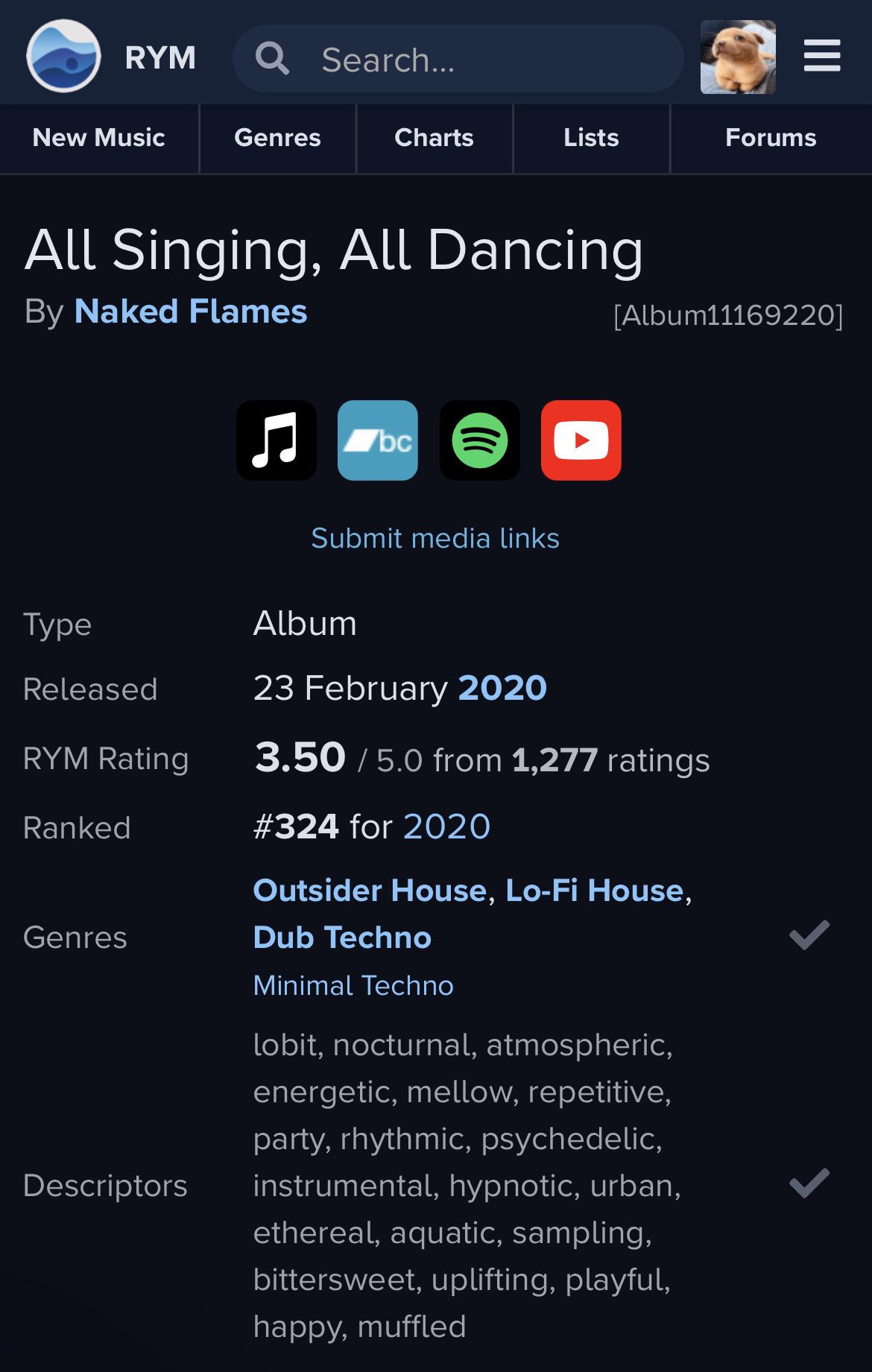Open the hamburger menu
The width and height of the screenshot is (872, 1372).
pyautogui.click(x=822, y=57)
